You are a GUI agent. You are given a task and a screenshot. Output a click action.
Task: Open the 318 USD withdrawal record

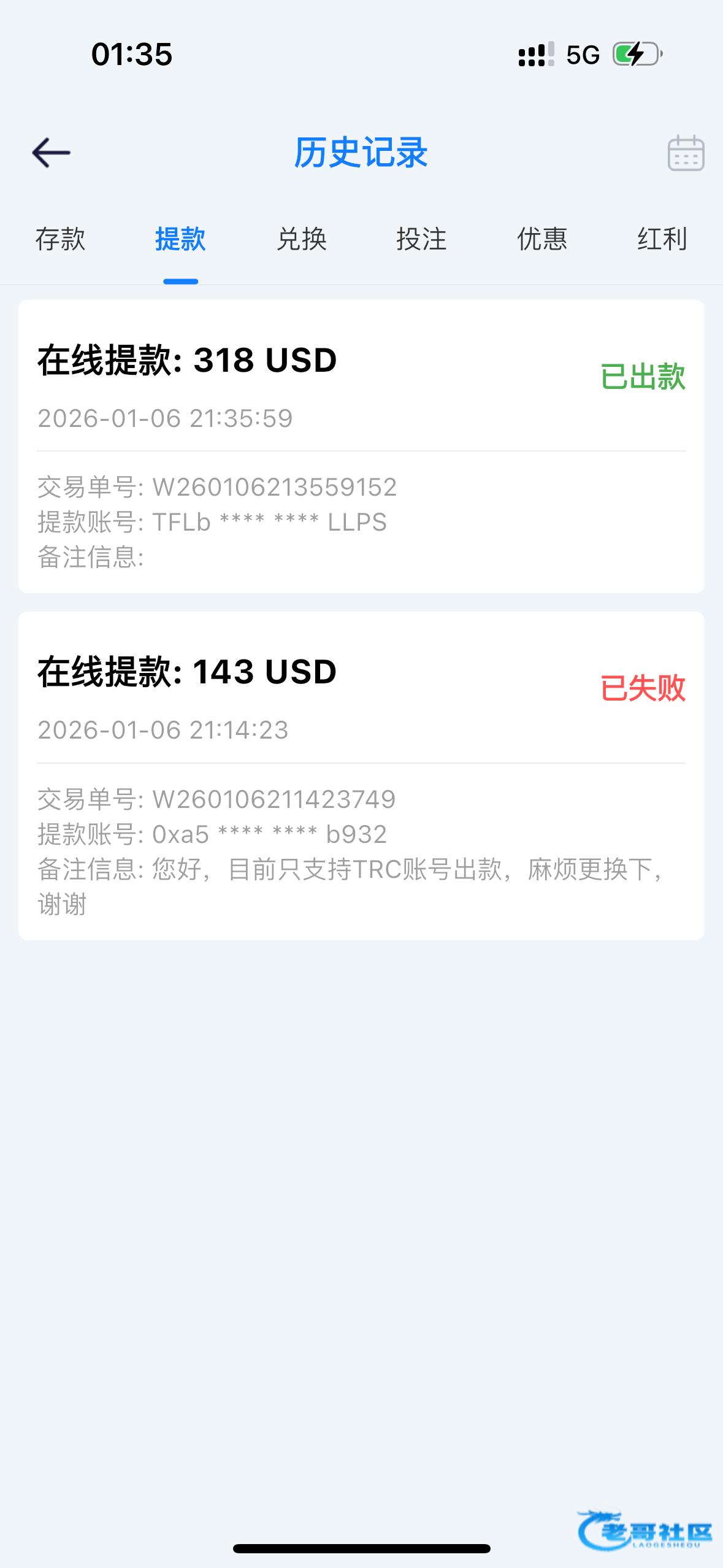(361, 446)
